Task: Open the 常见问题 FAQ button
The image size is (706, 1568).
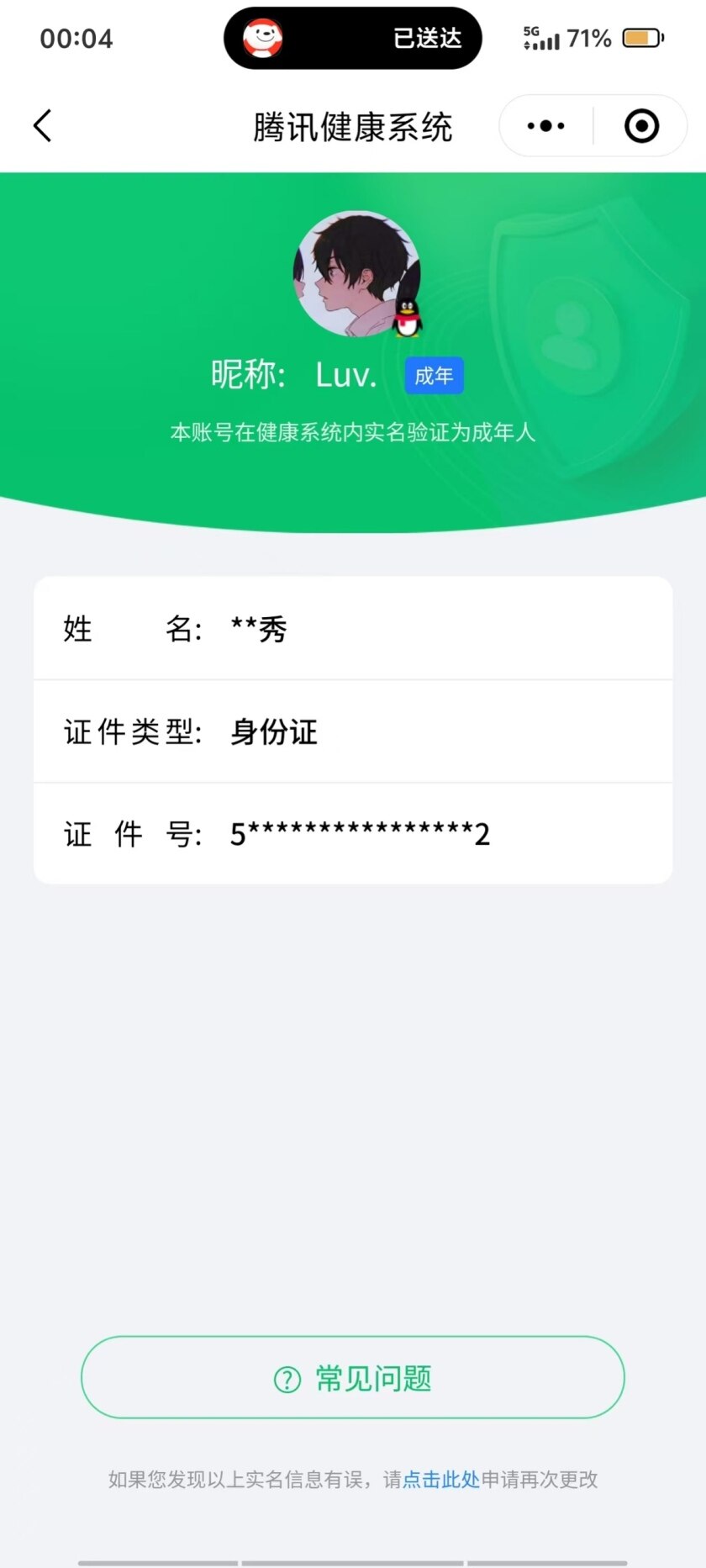Action: click(352, 1377)
